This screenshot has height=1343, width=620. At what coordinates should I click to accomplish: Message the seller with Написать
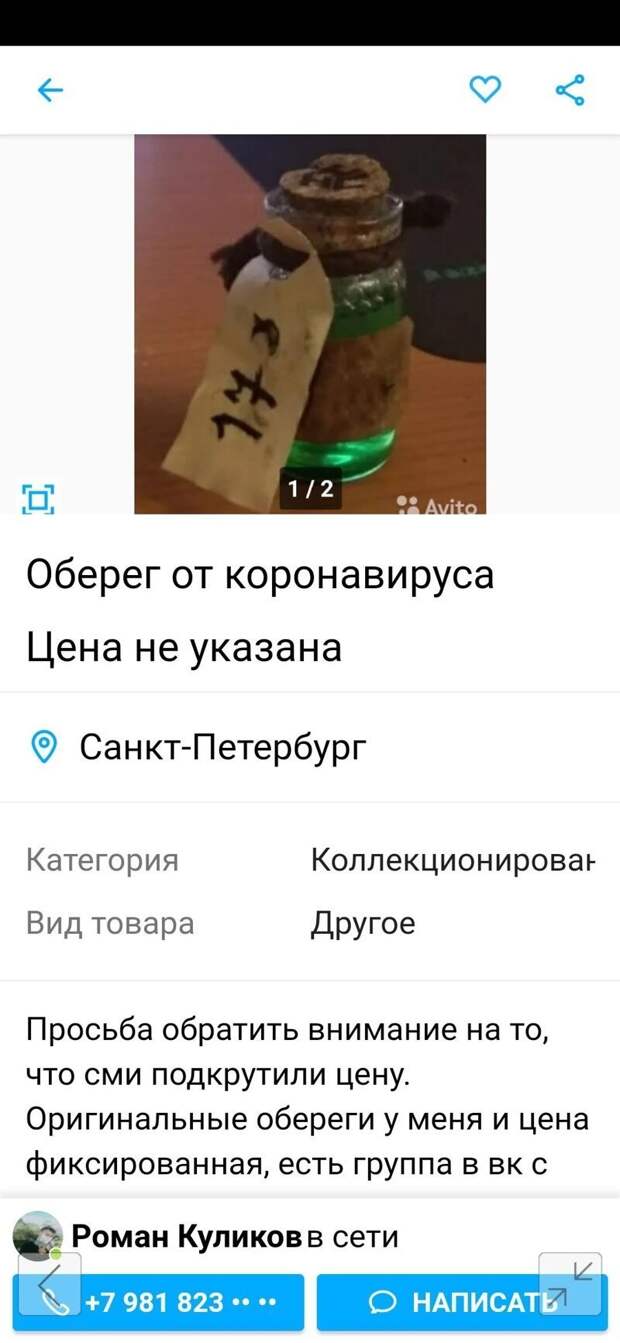[462, 1302]
